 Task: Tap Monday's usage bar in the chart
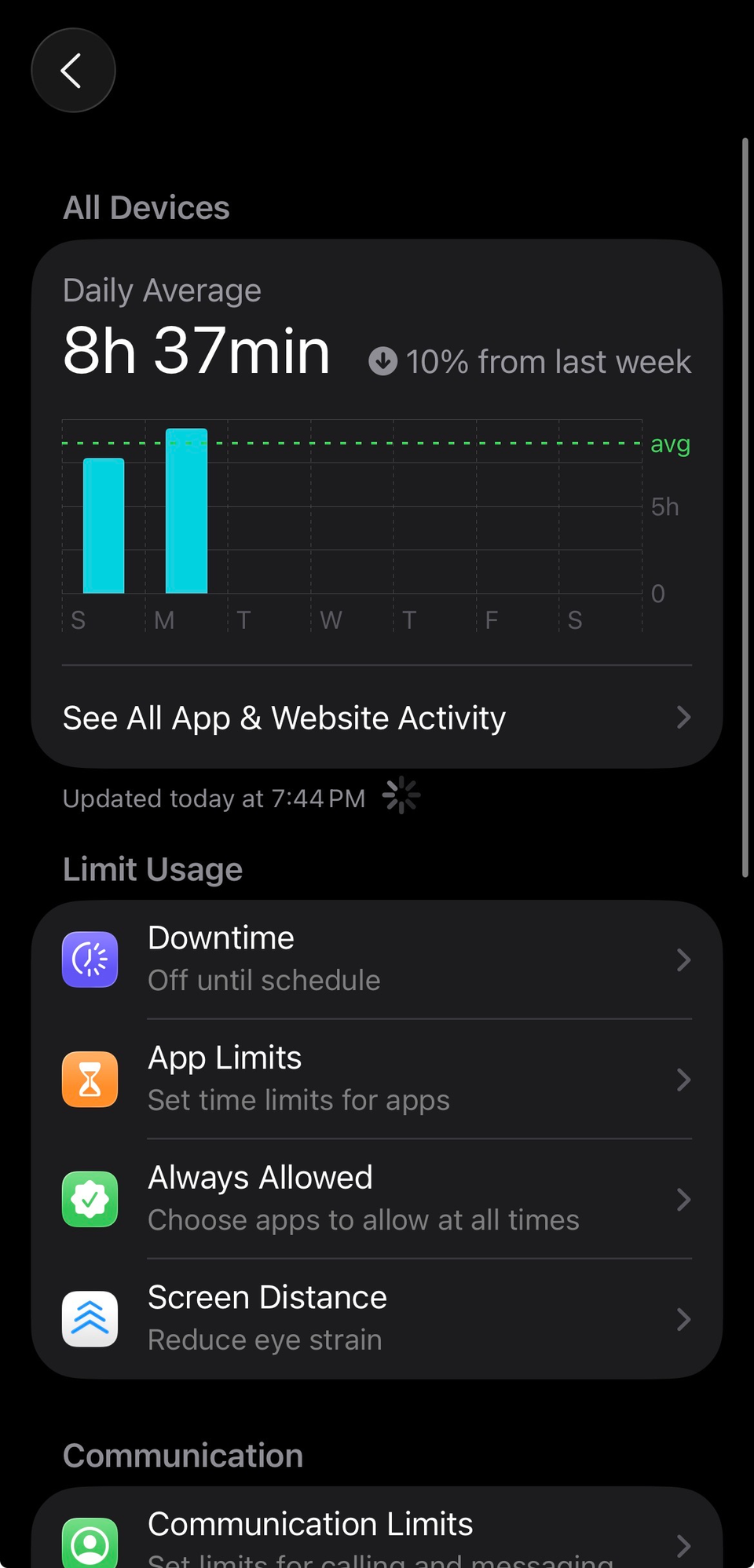(x=186, y=510)
